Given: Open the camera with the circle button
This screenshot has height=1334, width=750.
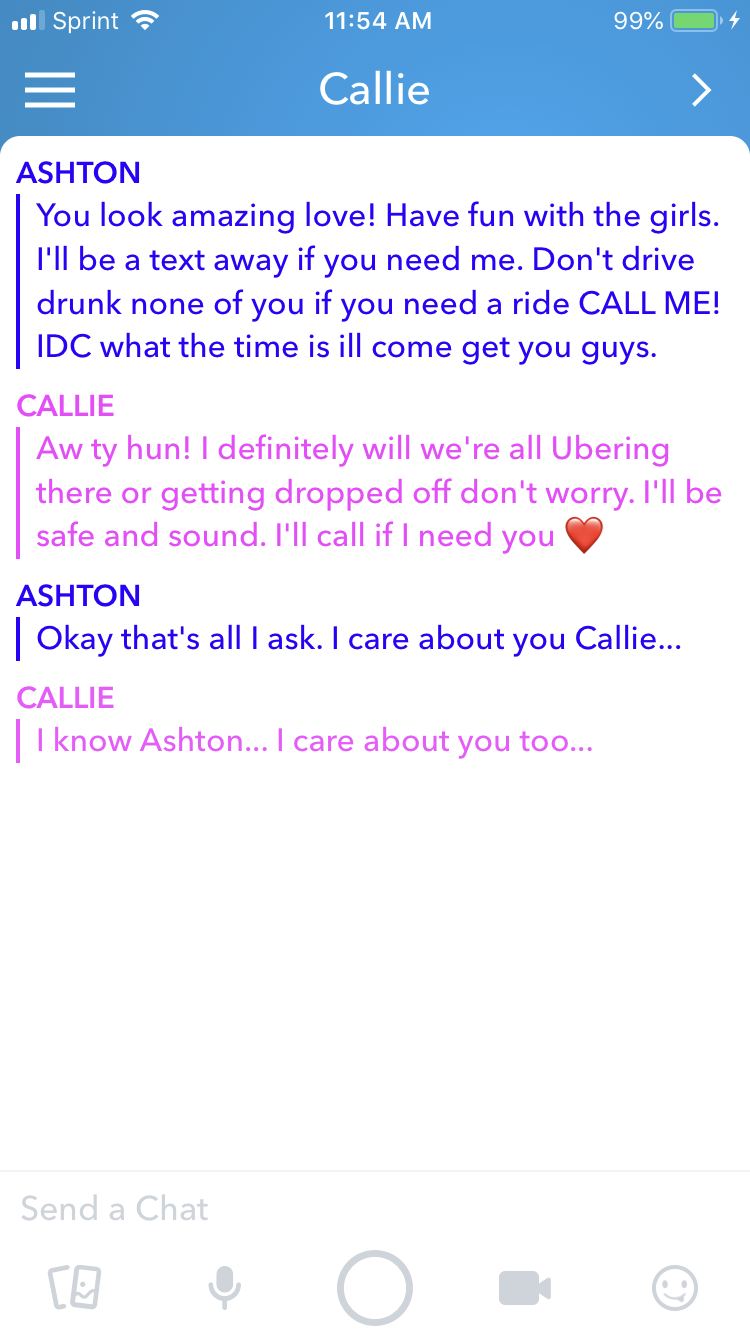Looking at the screenshot, I should click(375, 1288).
